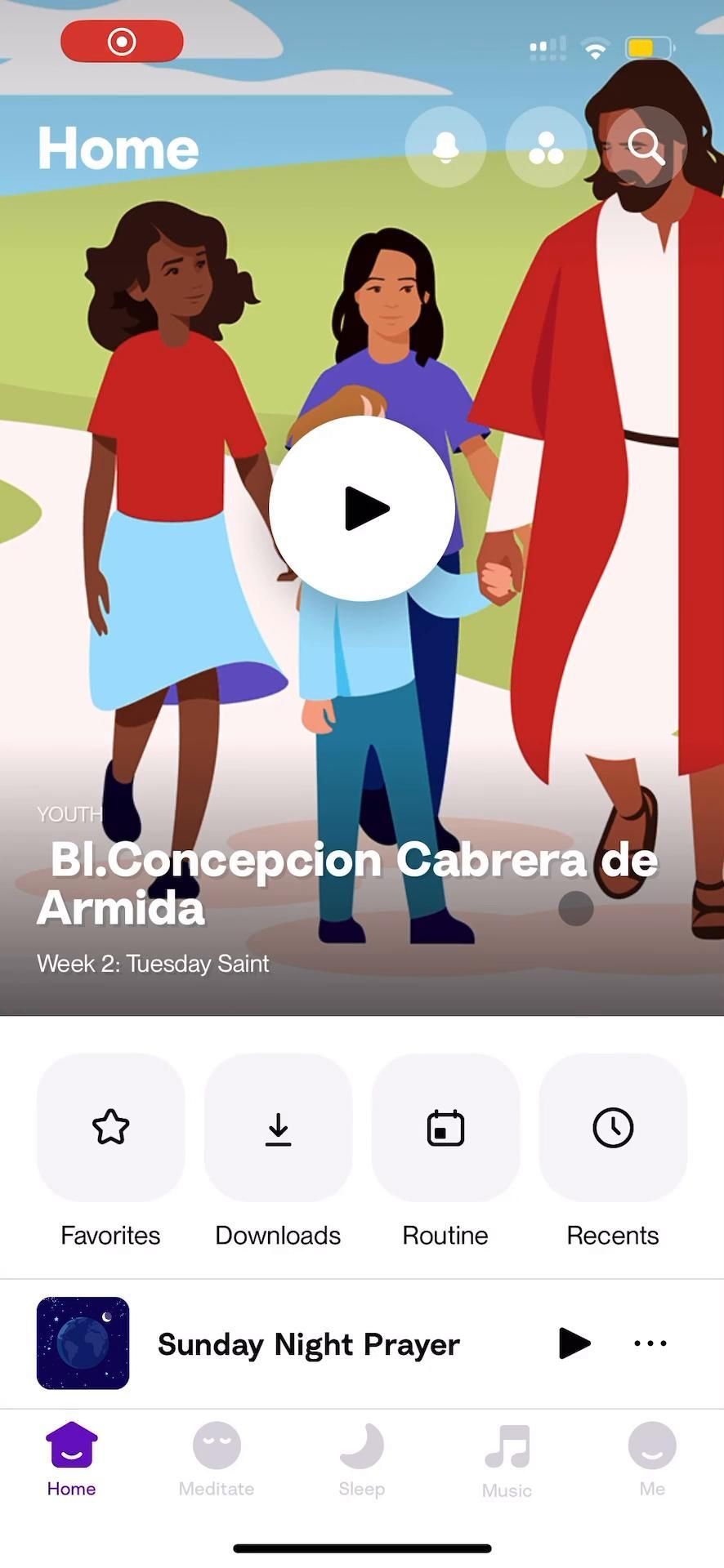Open Downloads via the download icon
The image size is (724, 1568).
[x=277, y=1128]
